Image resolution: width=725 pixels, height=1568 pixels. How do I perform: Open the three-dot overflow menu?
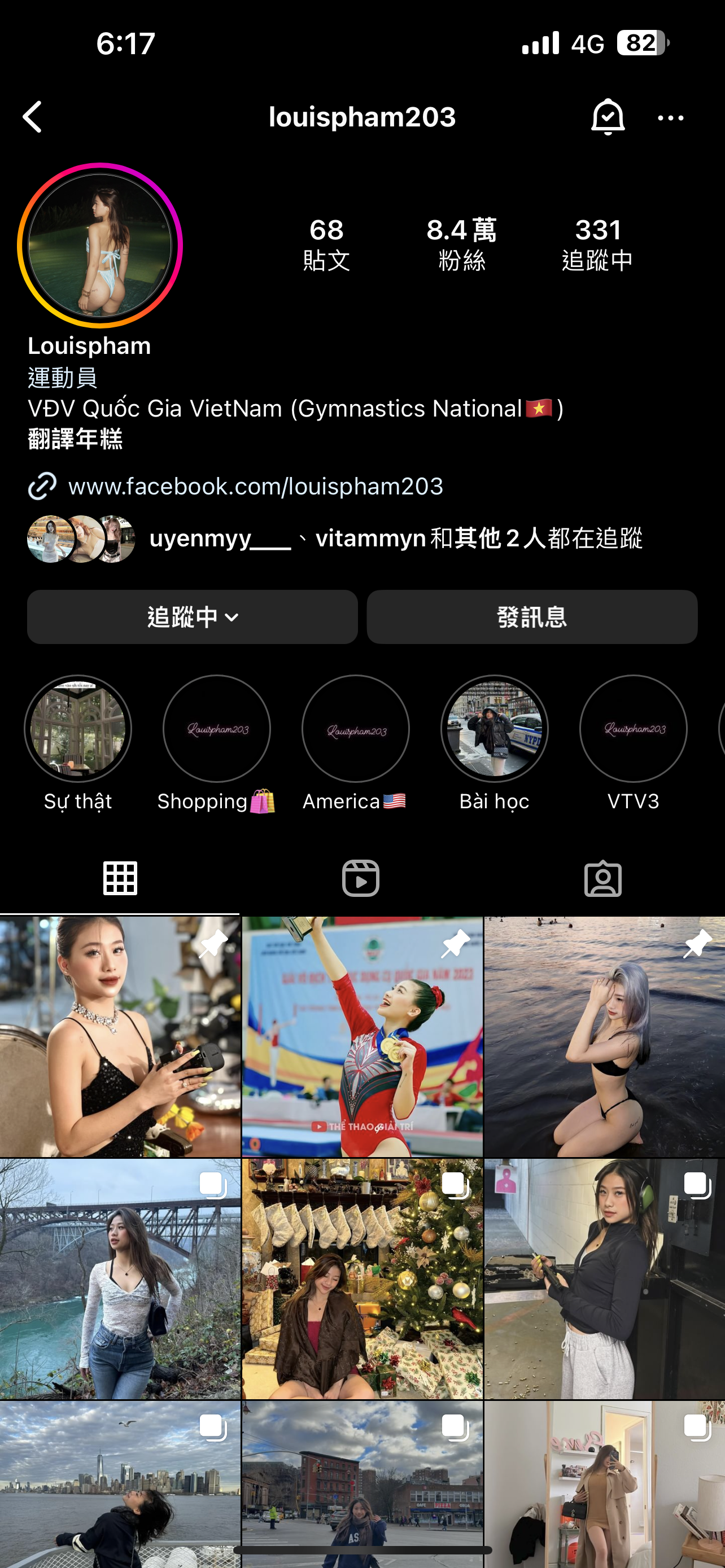coord(670,118)
